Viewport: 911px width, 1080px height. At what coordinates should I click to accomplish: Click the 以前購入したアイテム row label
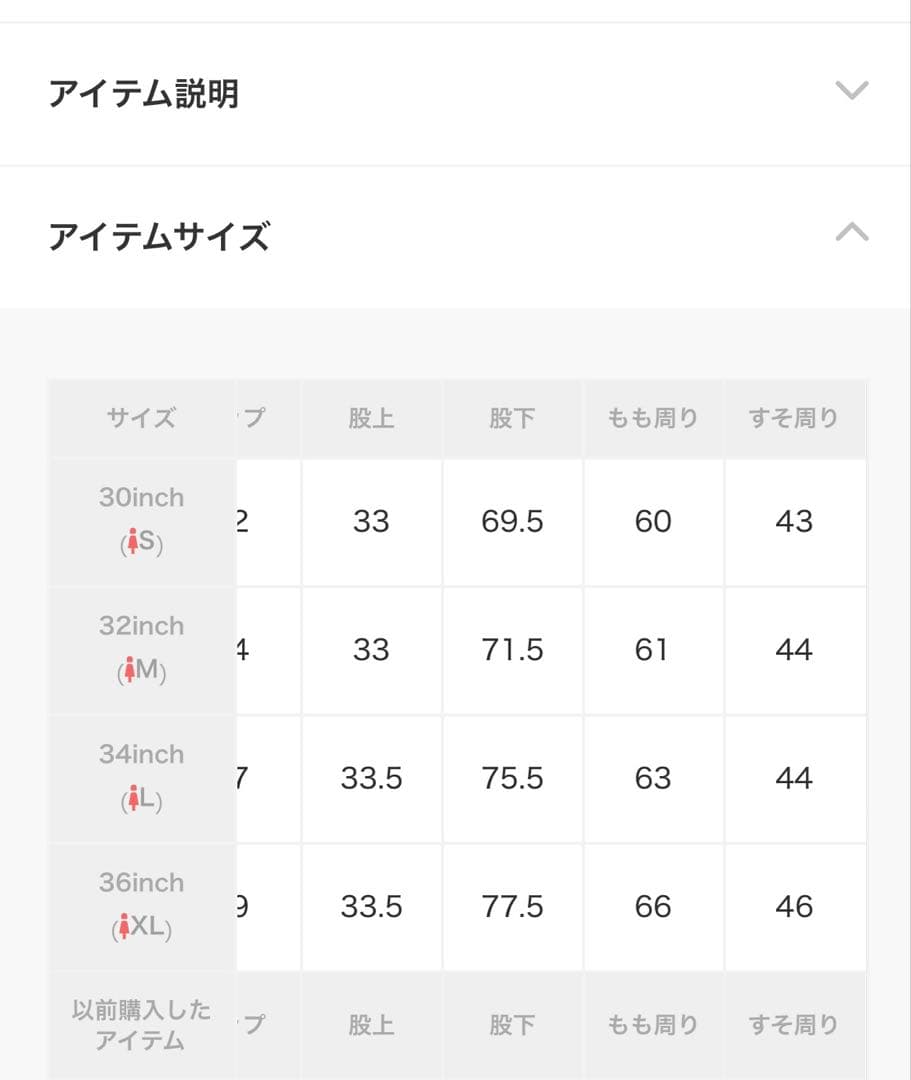point(140,1024)
